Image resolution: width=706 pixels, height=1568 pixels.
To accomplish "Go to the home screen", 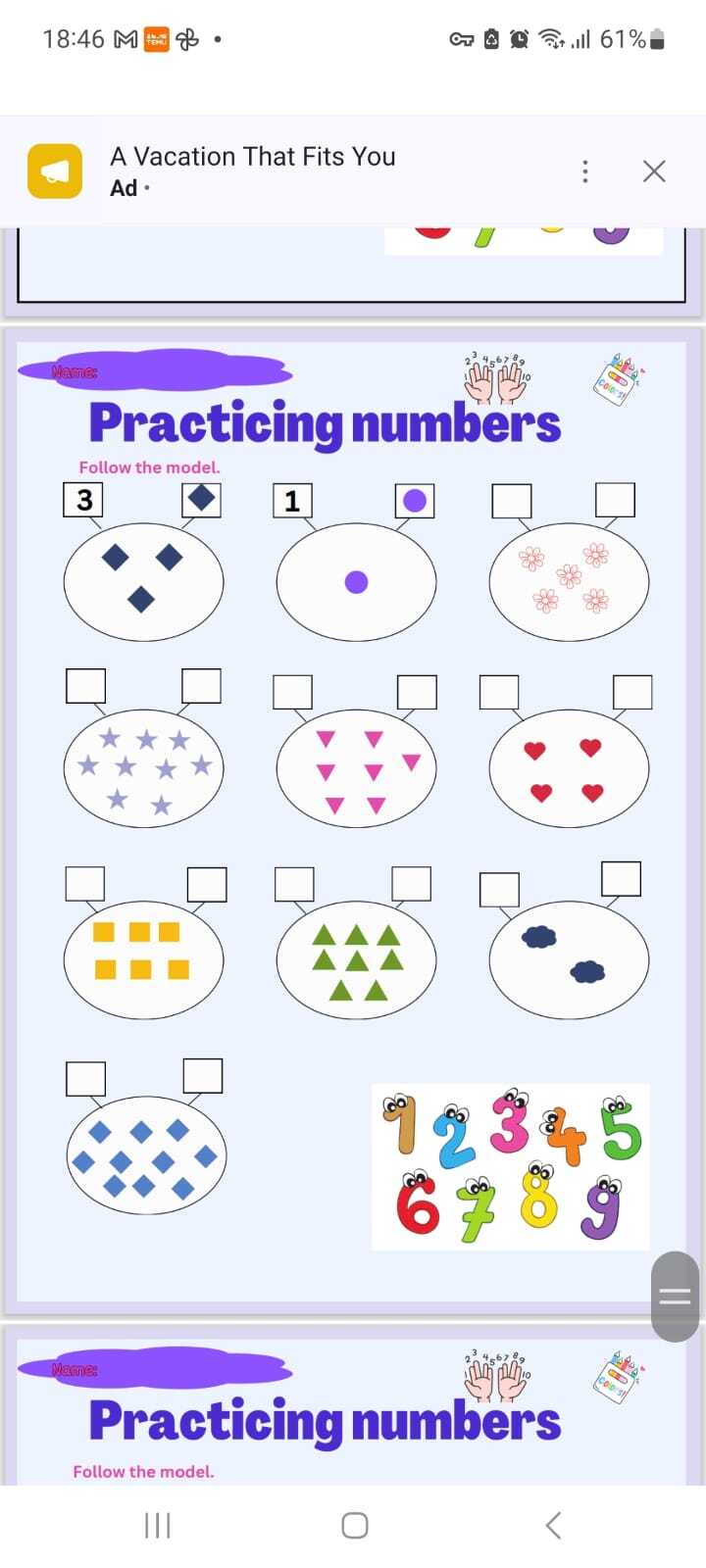I will [354, 1525].
